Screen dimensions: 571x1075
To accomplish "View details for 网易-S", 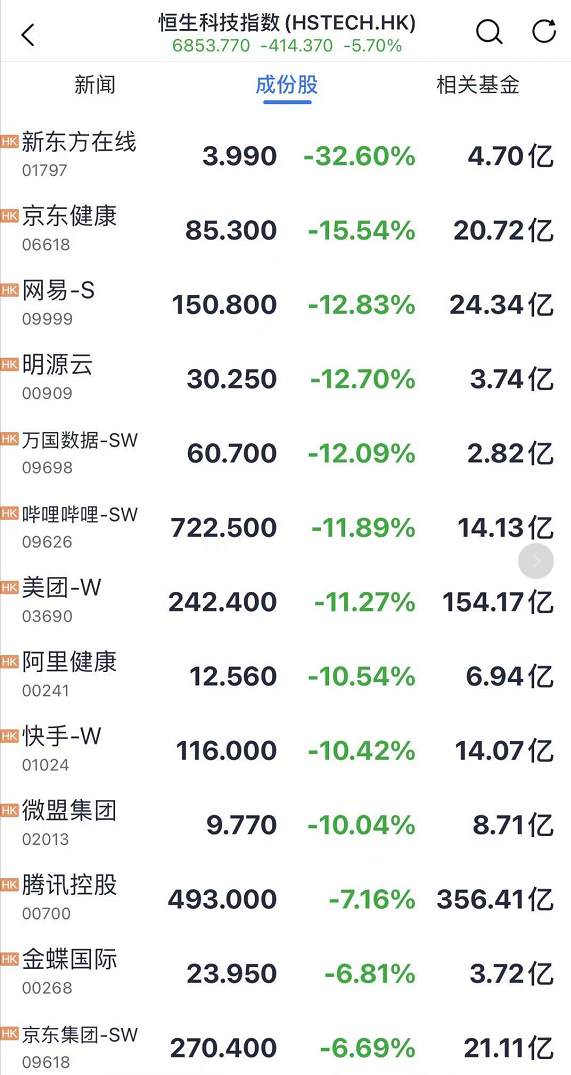I will click(285, 304).
